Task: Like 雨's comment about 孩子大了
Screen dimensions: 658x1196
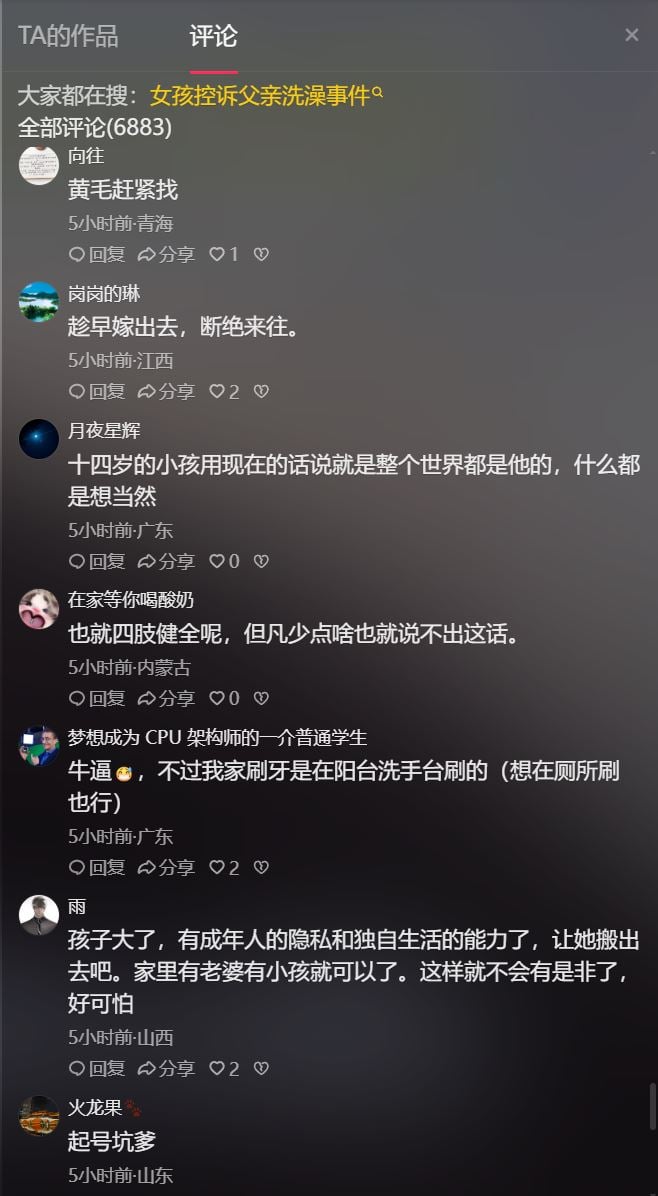Action: coord(223,1068)
